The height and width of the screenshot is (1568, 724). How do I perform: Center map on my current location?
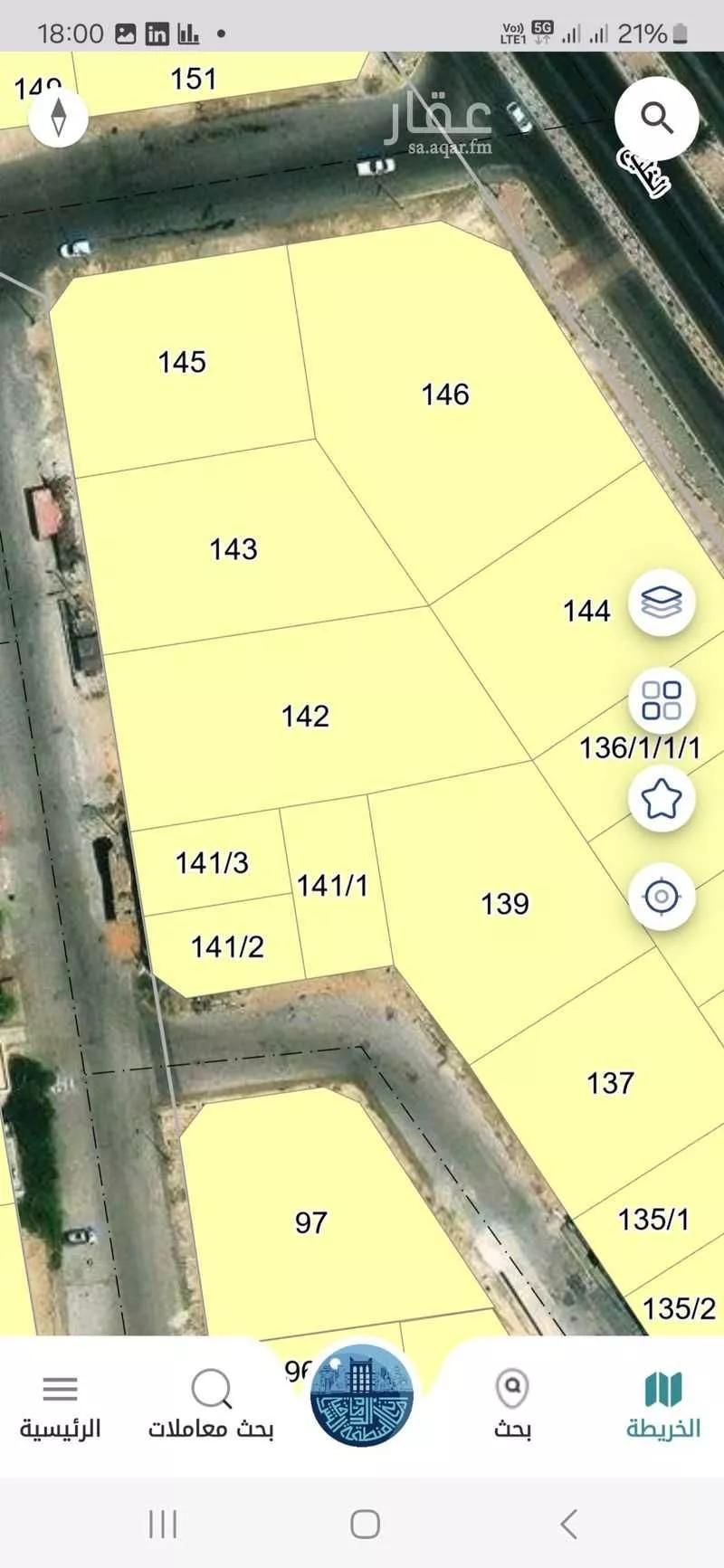(662, 897)
